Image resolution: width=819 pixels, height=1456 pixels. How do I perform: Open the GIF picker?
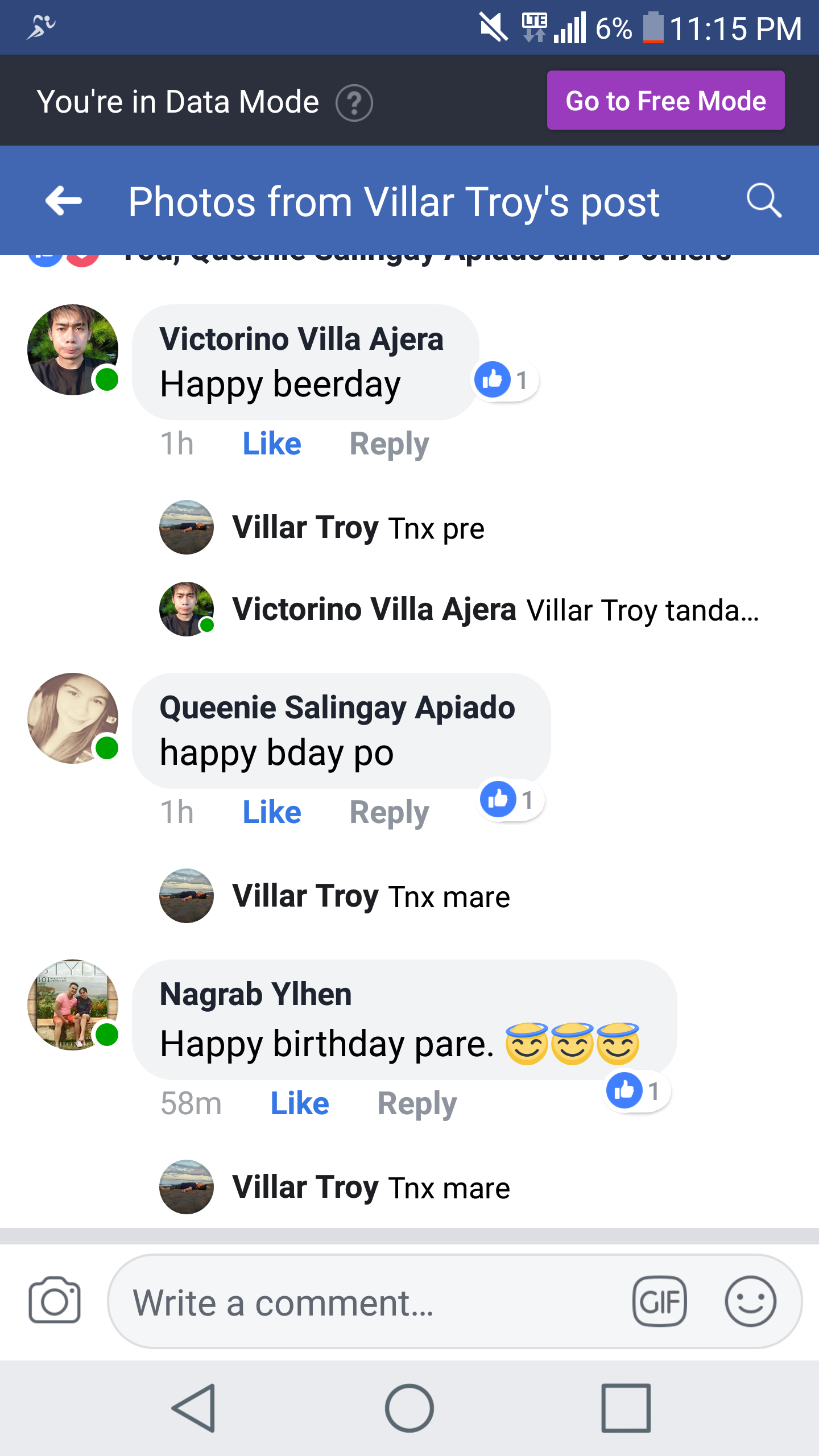pyautogui.click(x=659, y=1301)
